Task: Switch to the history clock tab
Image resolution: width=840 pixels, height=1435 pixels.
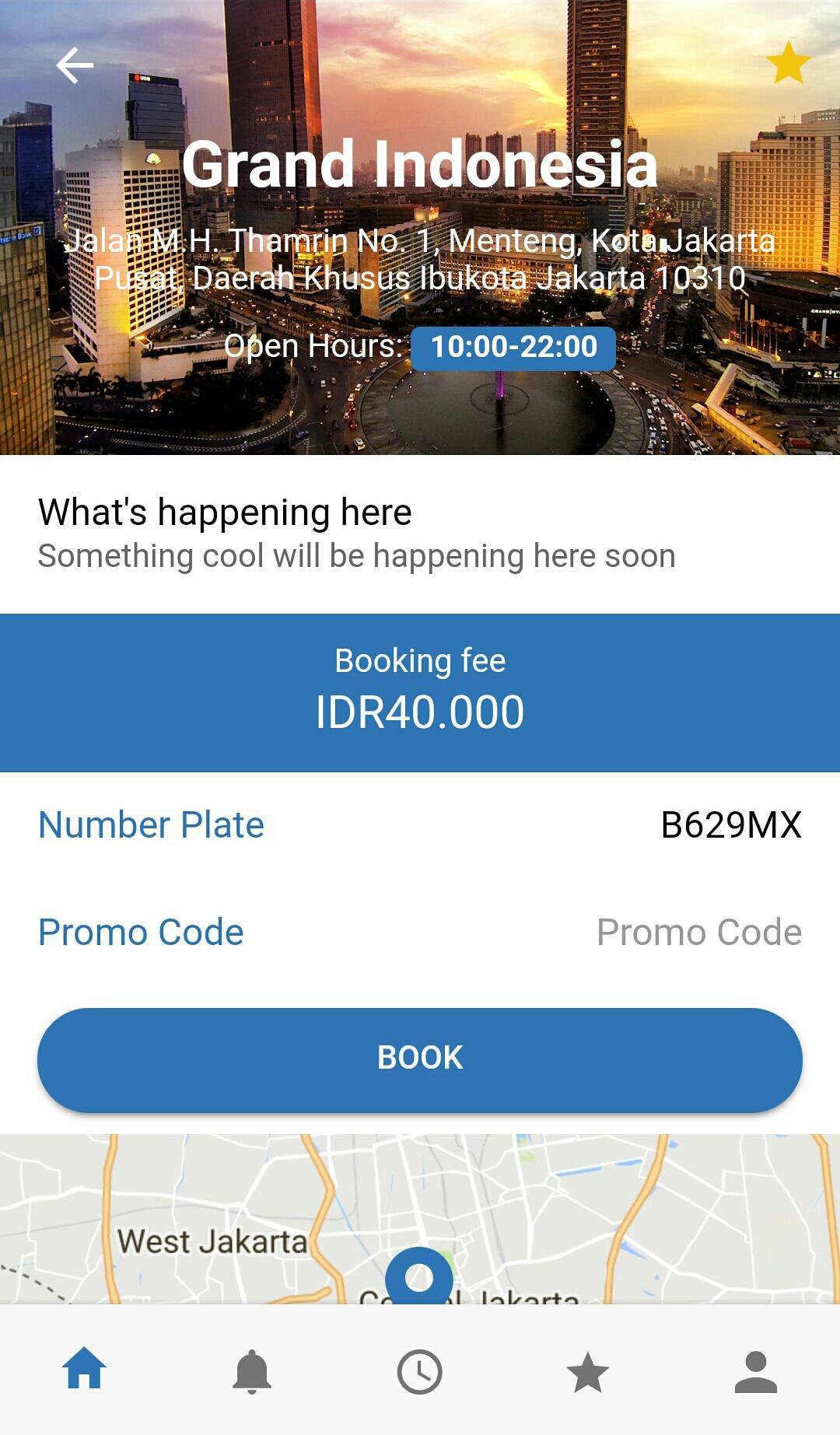Action: pos(420,1370)
